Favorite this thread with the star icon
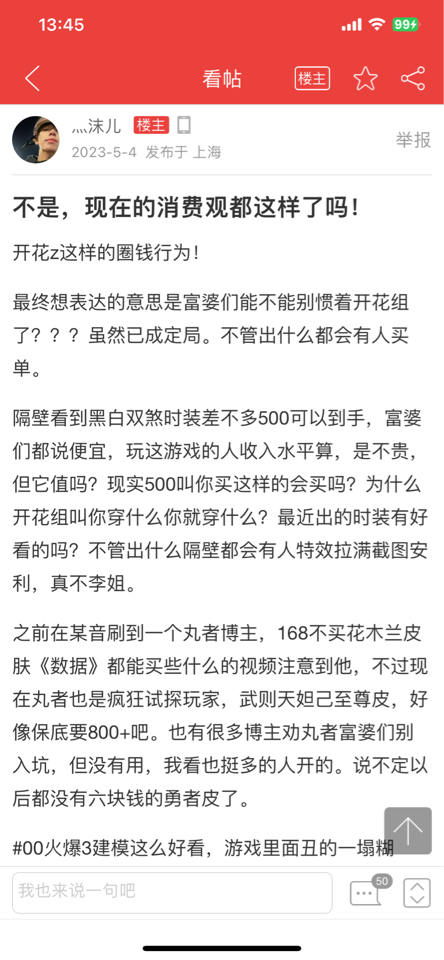This screenshot has height=960, width=444. (366, 78)
